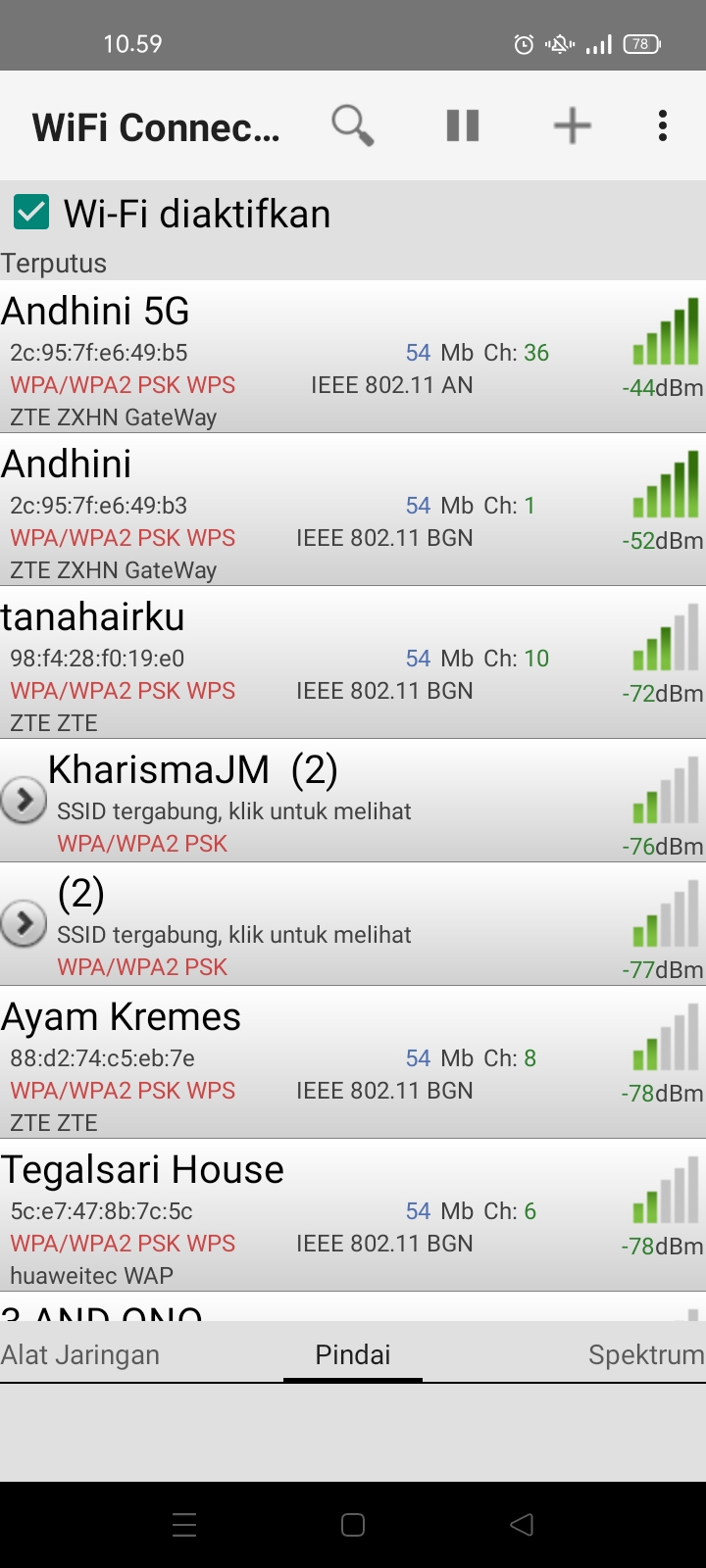Open the search magnifier icon

point(352,125)
